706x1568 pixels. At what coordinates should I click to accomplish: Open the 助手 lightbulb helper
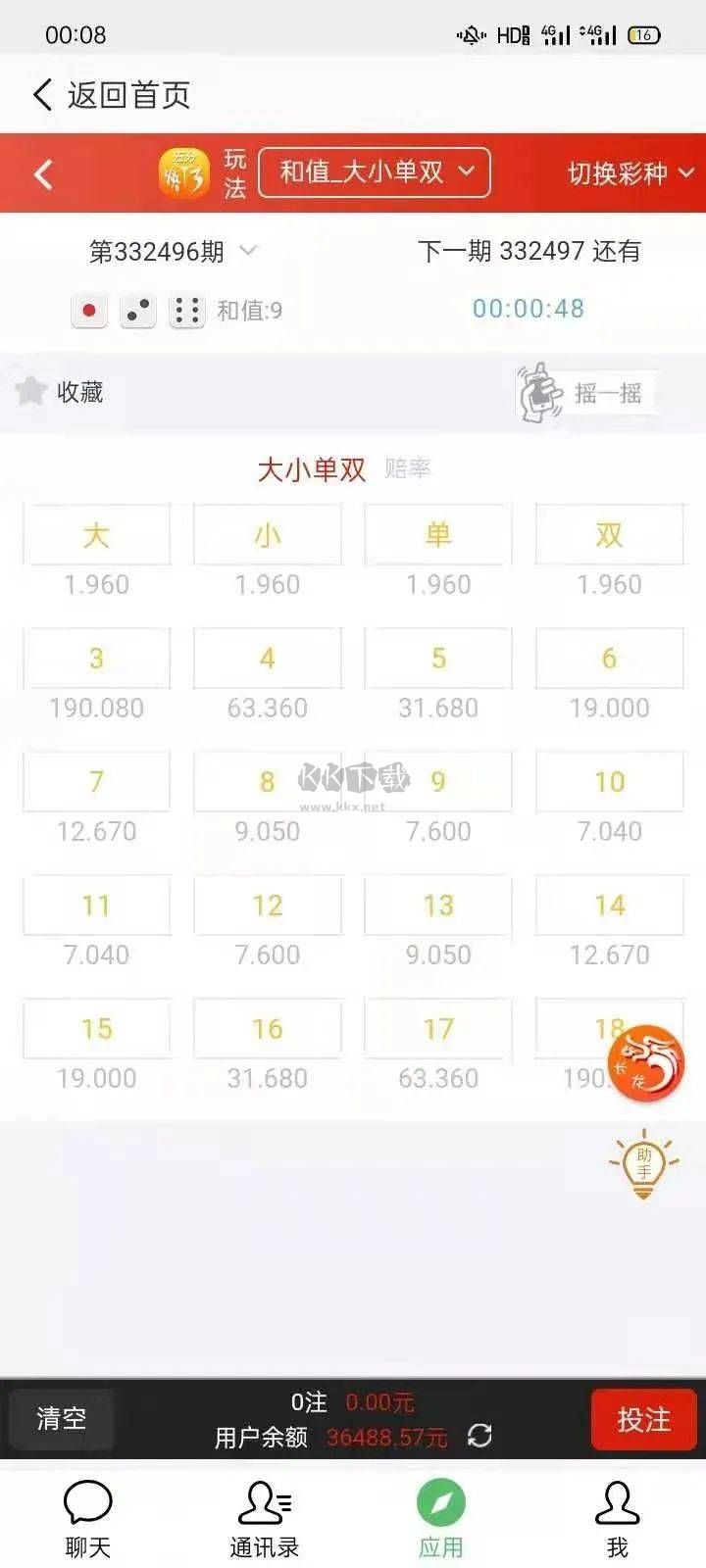643,1166
